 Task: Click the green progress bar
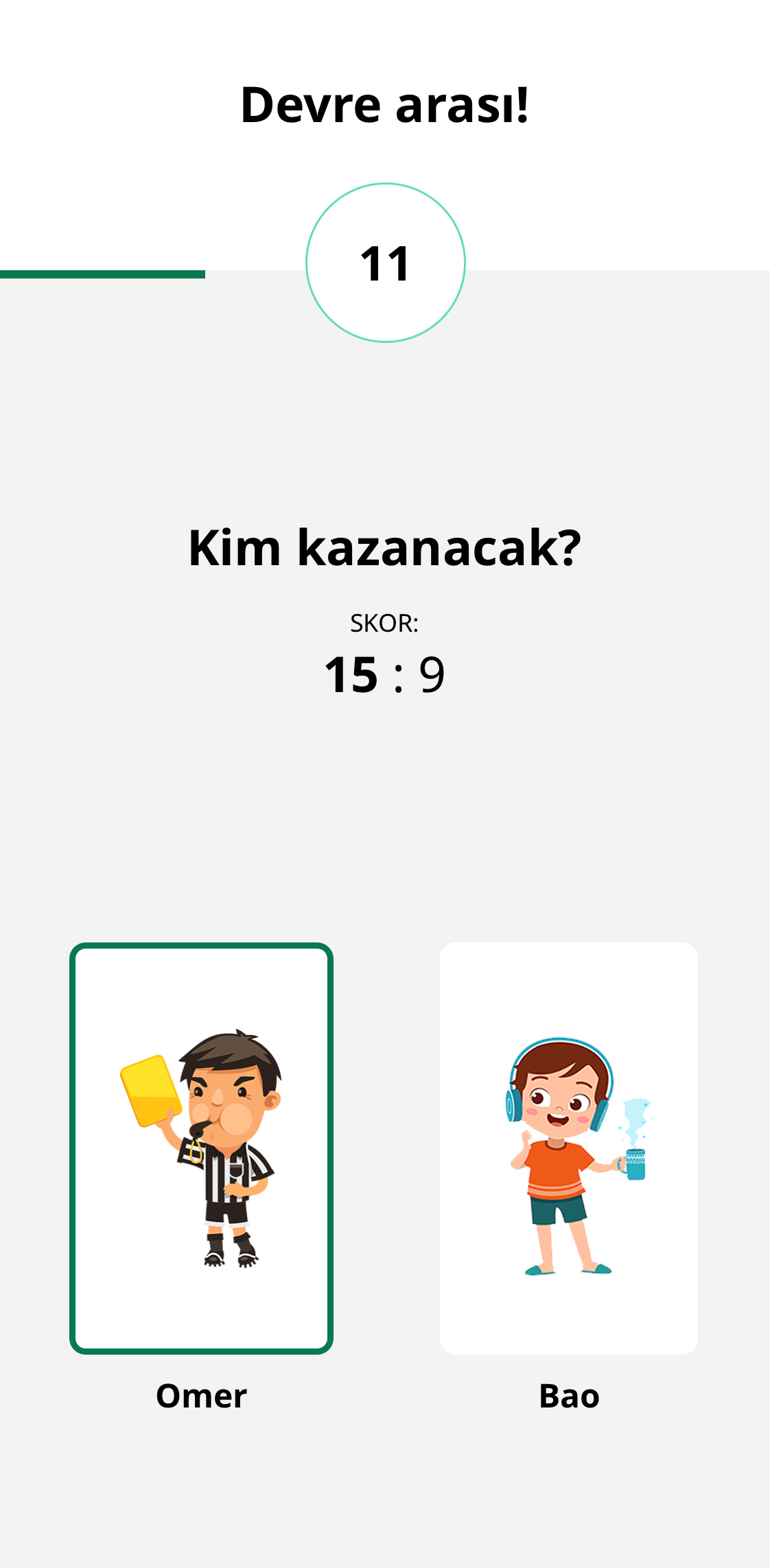[x=103, y=274]
